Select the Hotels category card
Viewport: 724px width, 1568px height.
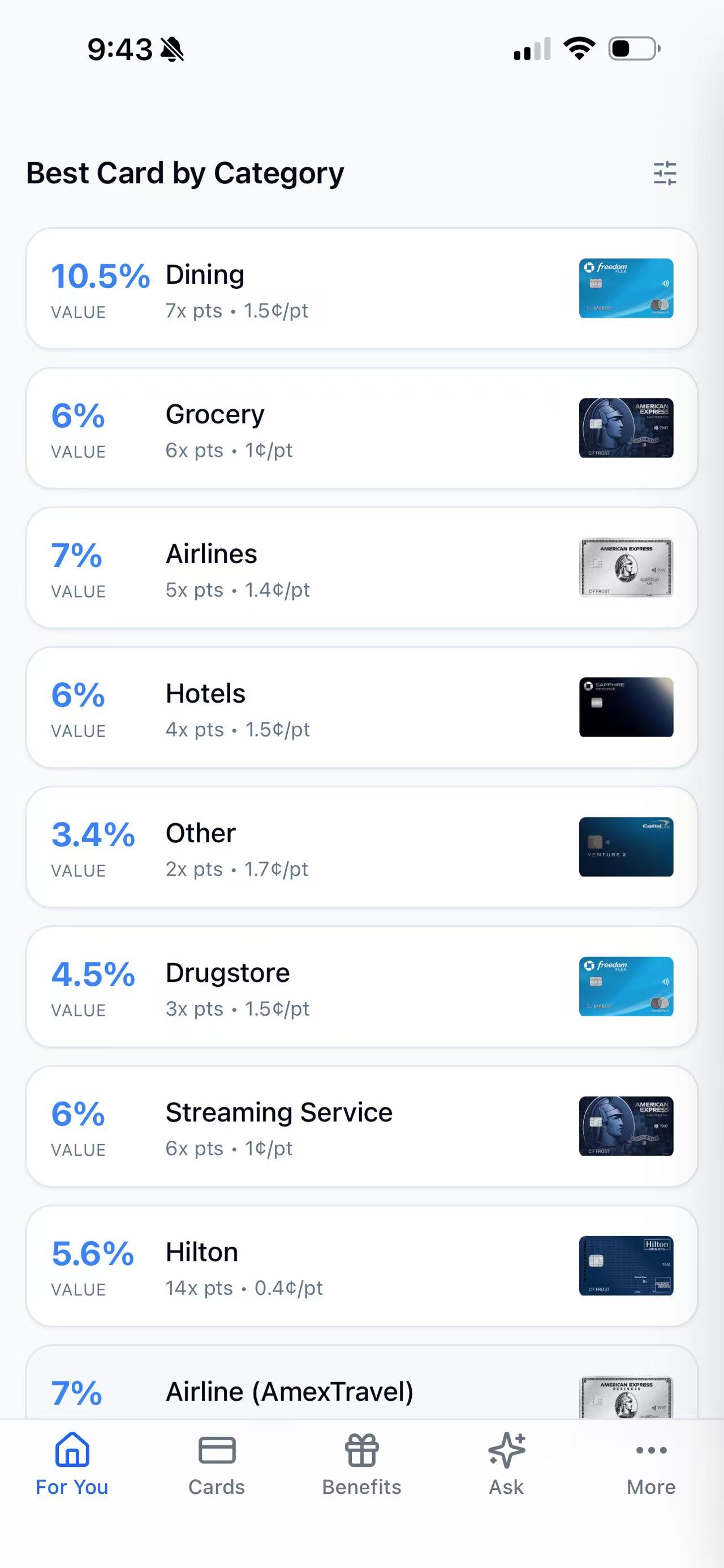point(361,707)
